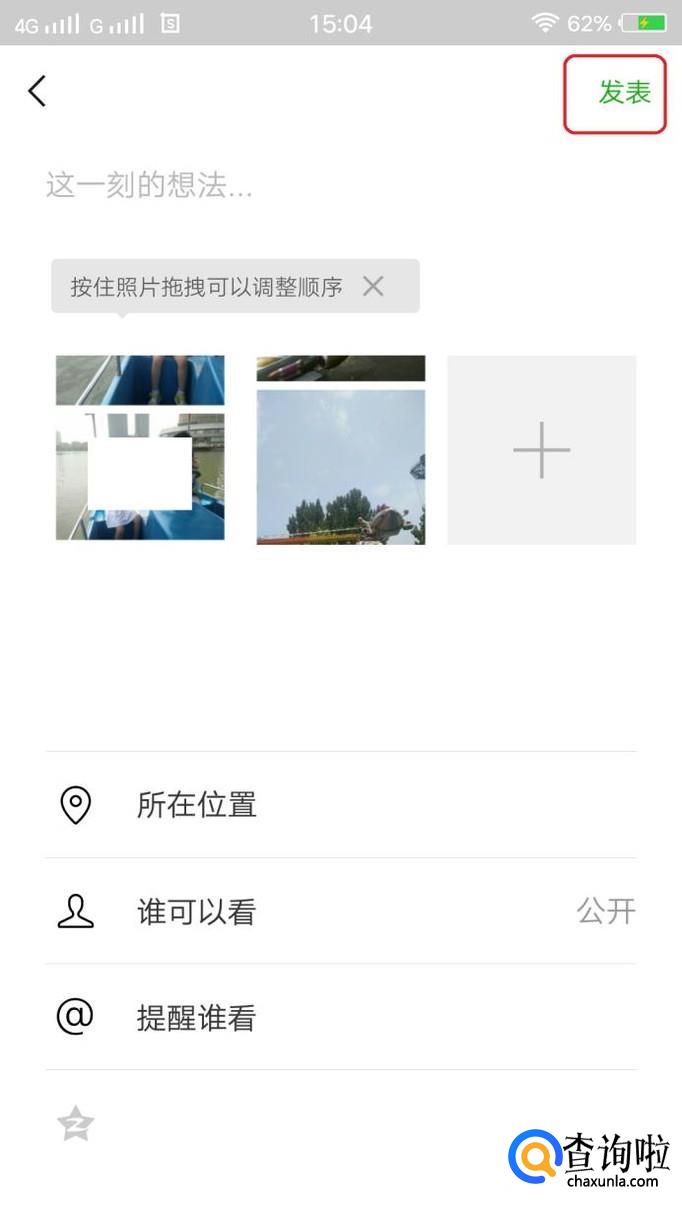Add another photo with the plus tile

click(x=541, y=450)
